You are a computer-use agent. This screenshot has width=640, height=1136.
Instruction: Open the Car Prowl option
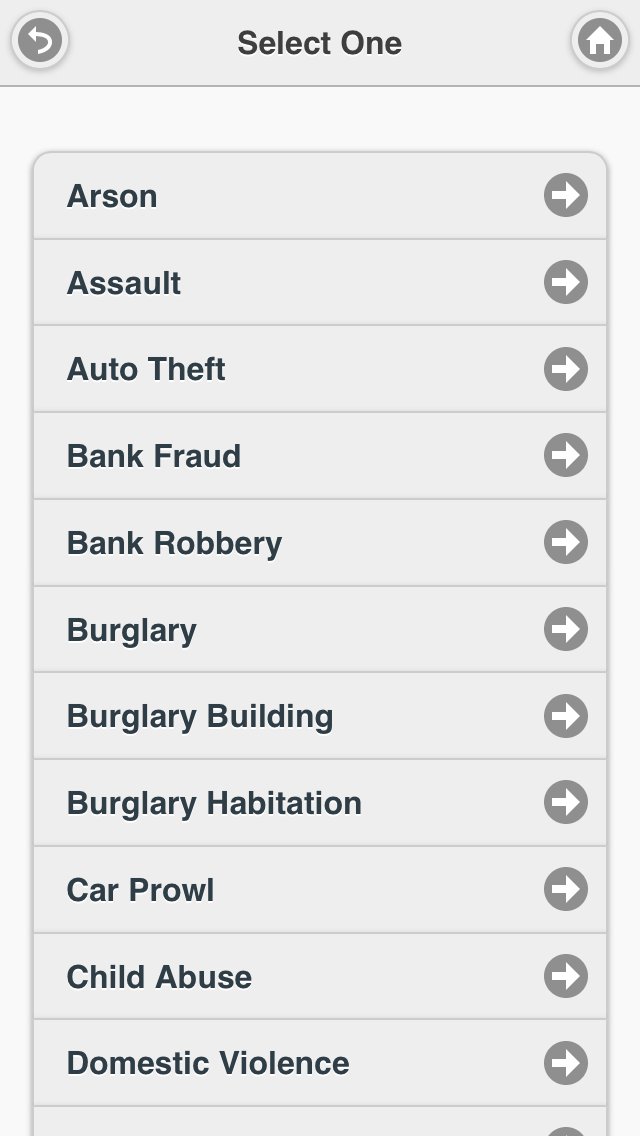(x=320, y=890)
